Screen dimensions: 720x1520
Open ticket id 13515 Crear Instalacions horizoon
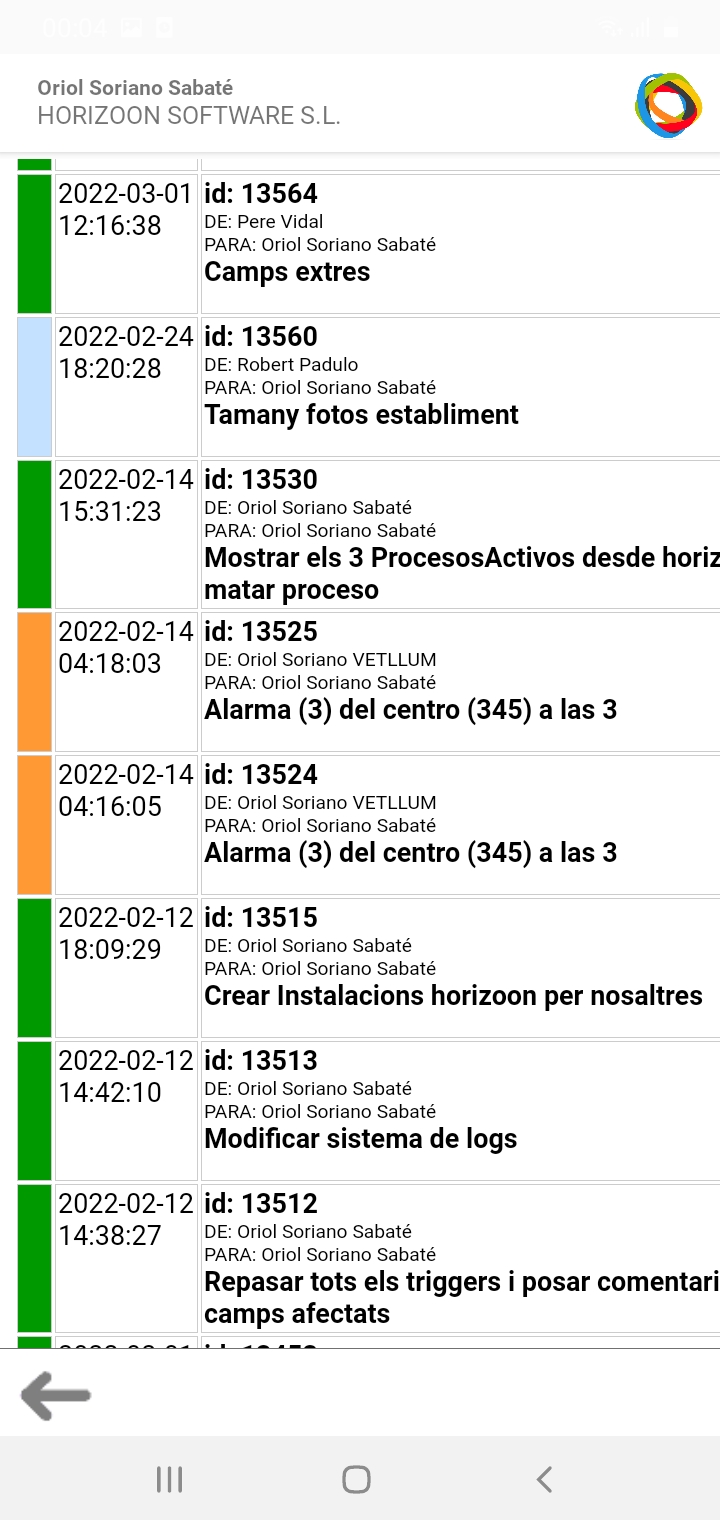click(x=369, y=967)
